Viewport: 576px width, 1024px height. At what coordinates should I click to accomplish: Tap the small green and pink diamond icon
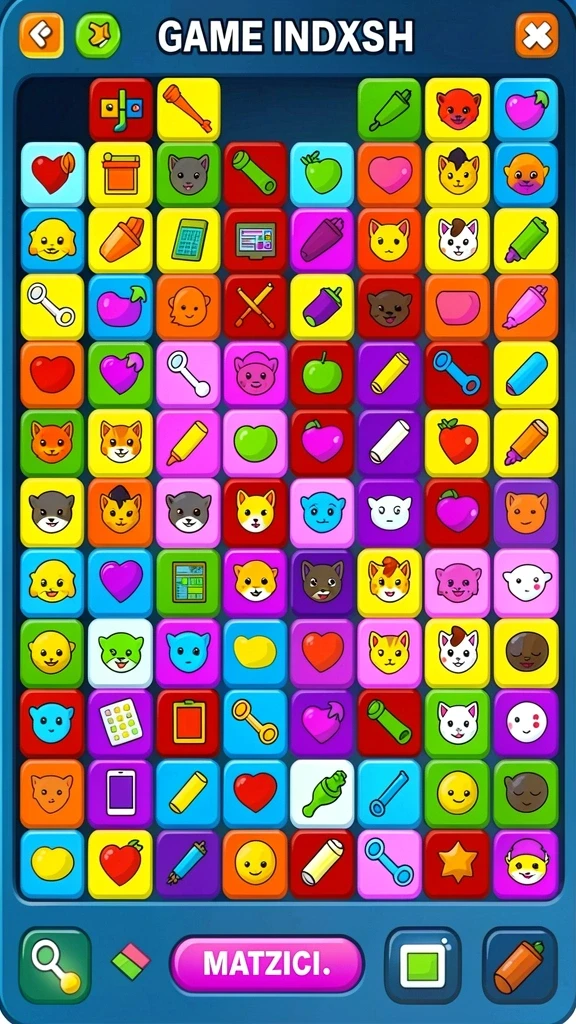point(131,961)
